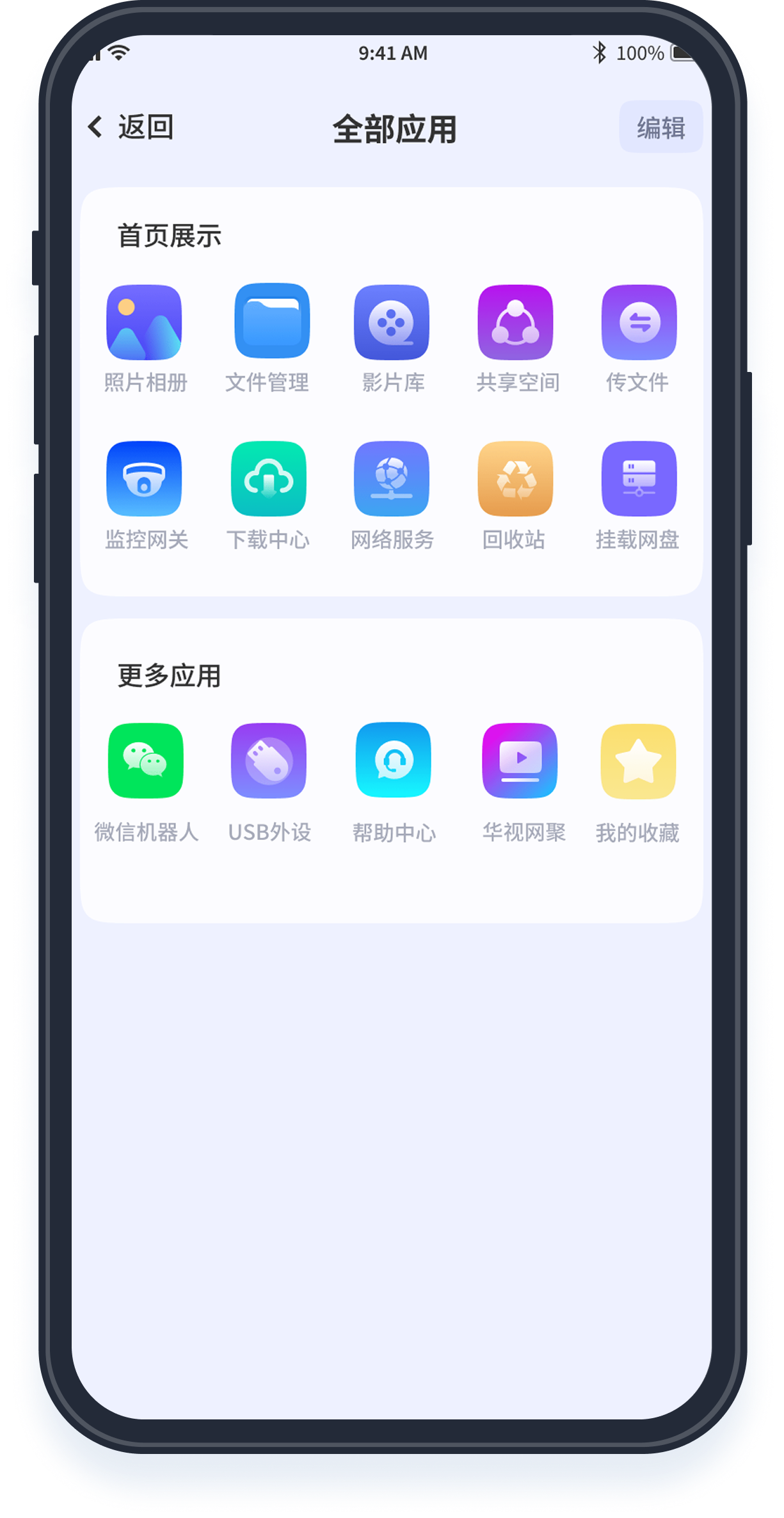Viewport: 784px width, 1518px height.
Task: Open 微信机器人
Action: tap(146, 761)
